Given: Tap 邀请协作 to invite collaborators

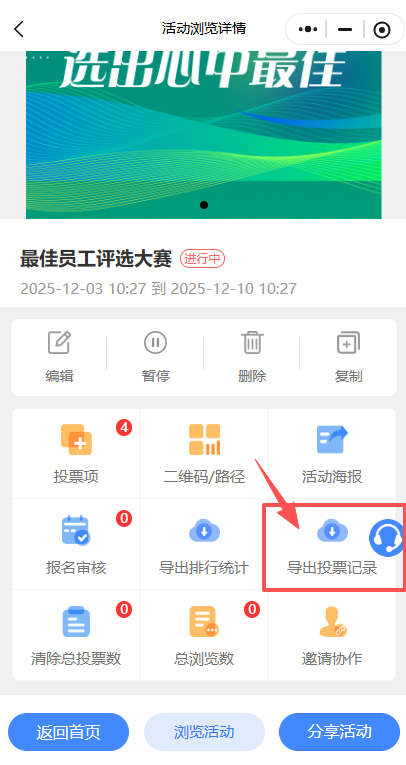Looking at the screenshot, I should point(332,635).
